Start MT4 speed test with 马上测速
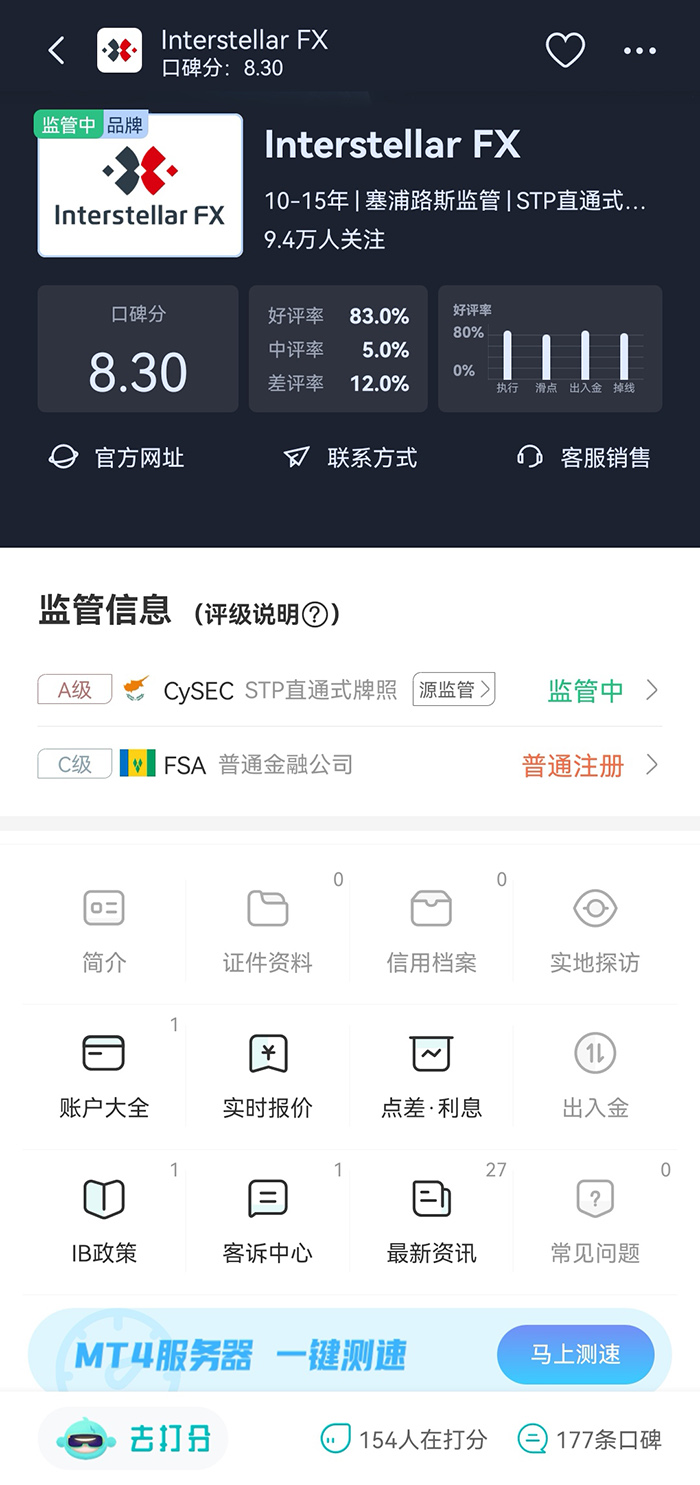This screenshot has height=1485, width=700. [x=575, y=1354]
